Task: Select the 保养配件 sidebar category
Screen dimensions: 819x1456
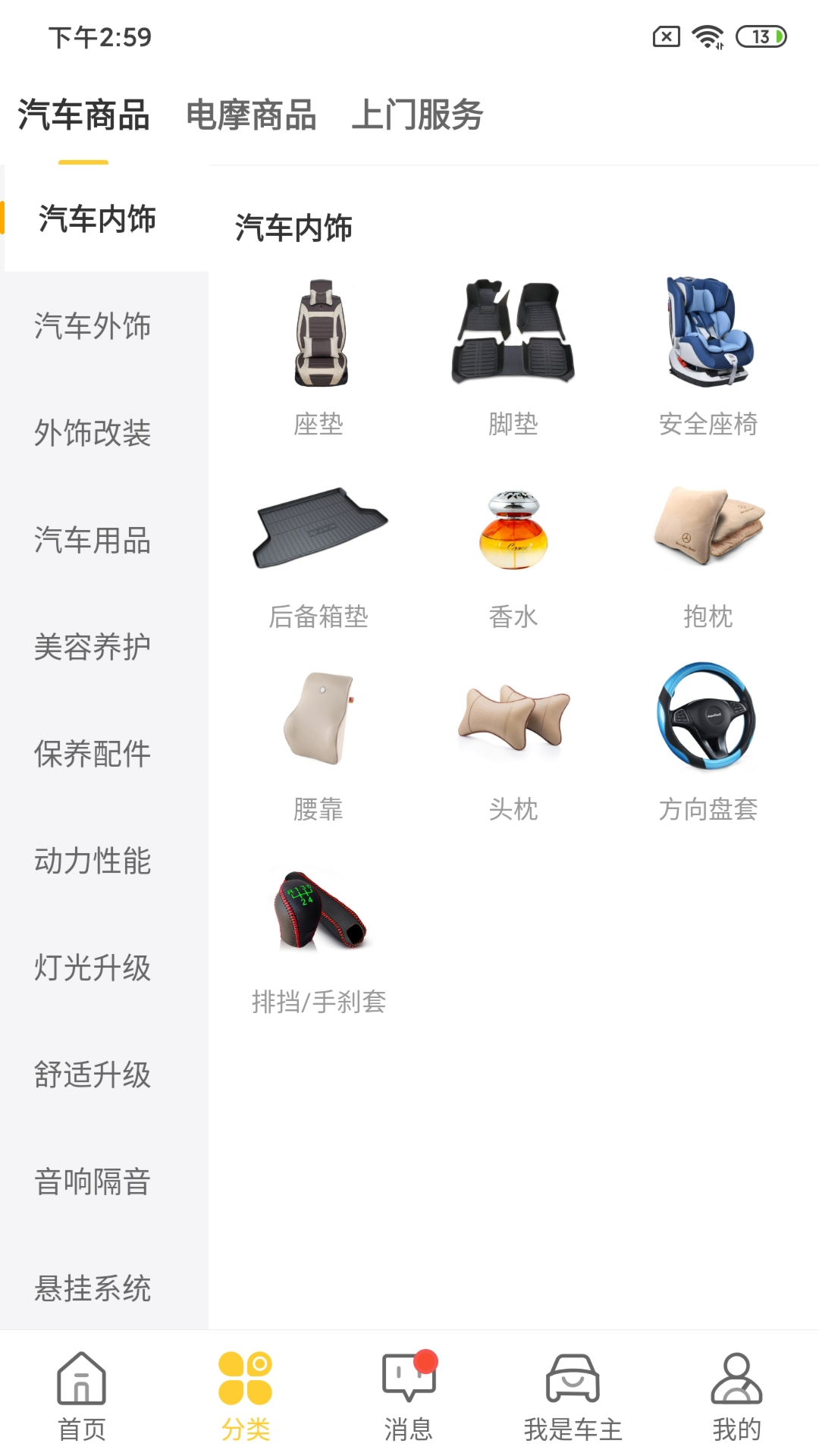Action: pos(93,754)
